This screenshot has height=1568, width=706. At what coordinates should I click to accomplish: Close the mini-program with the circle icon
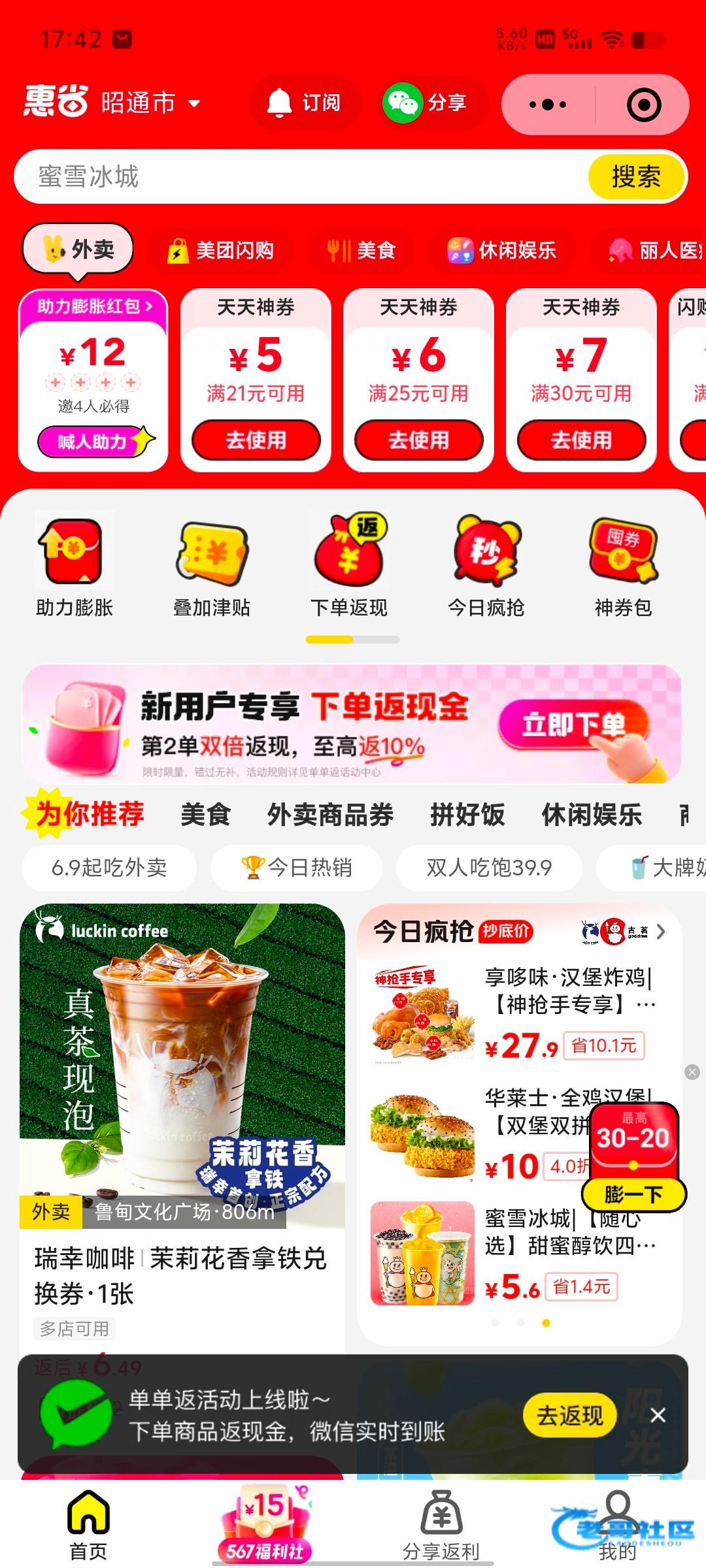643,105
